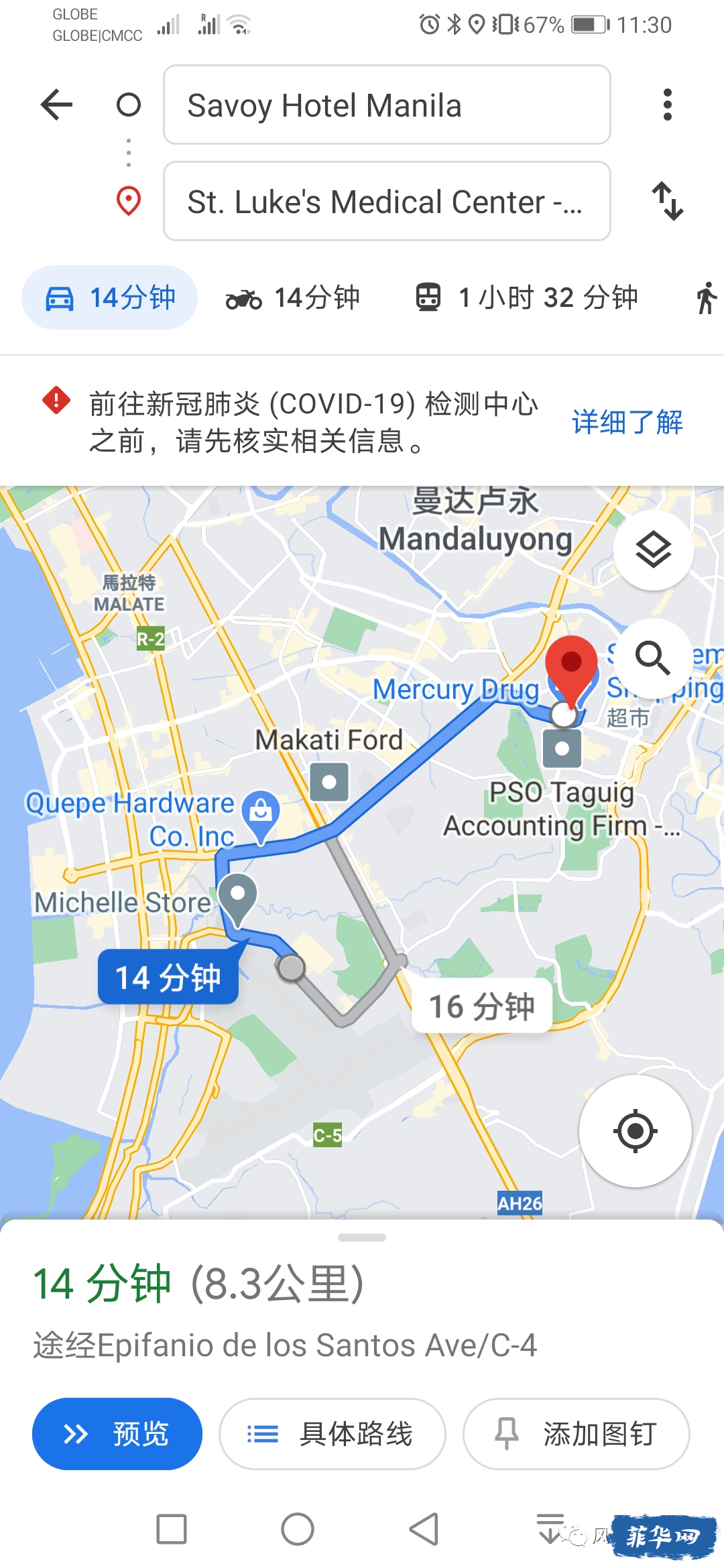Screen dimensions: 724x1568
Task: Select the alternate 16 分钟 route
Action: click(481, 1006)
